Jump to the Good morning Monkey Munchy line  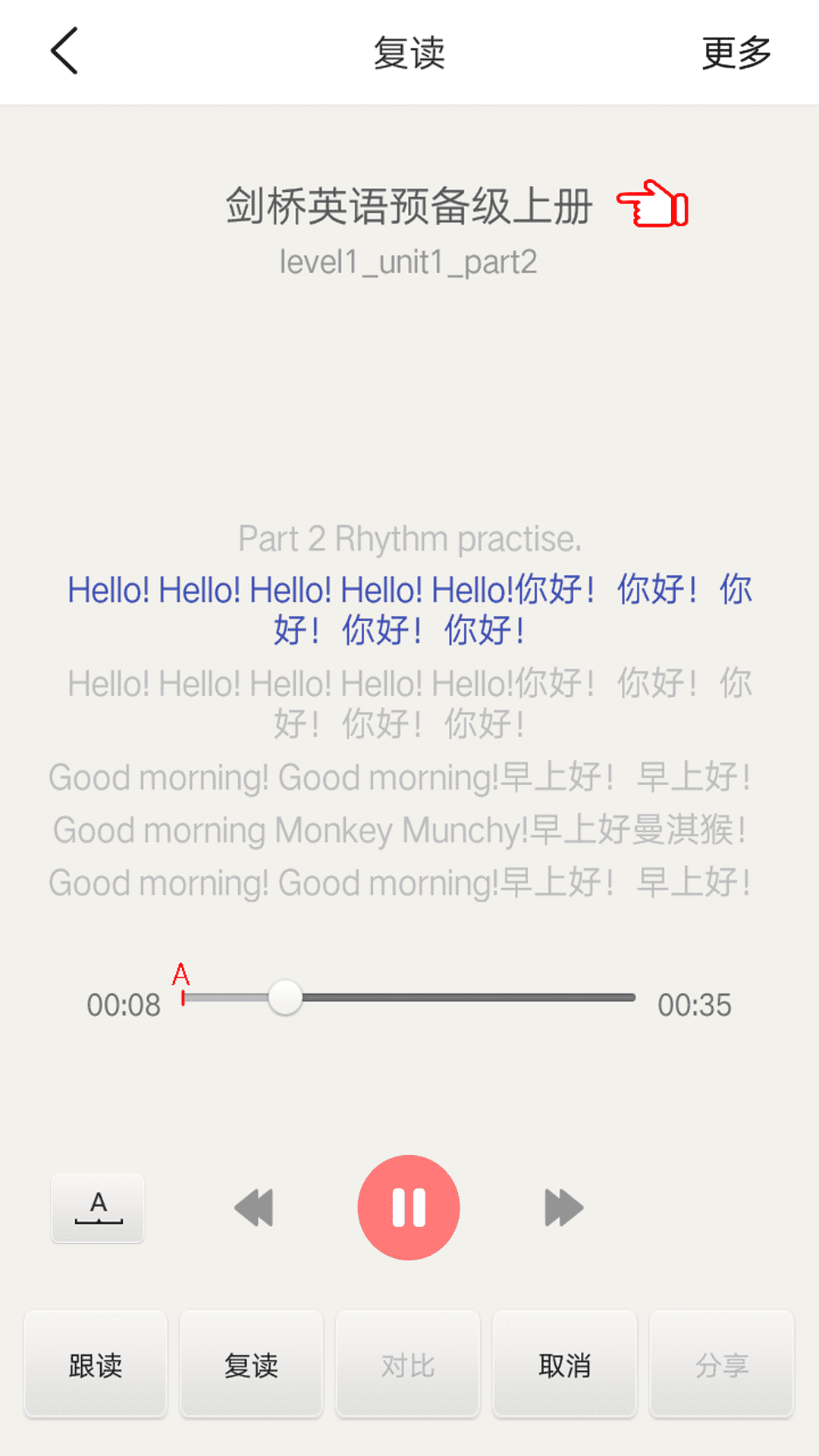coord(400,830)
